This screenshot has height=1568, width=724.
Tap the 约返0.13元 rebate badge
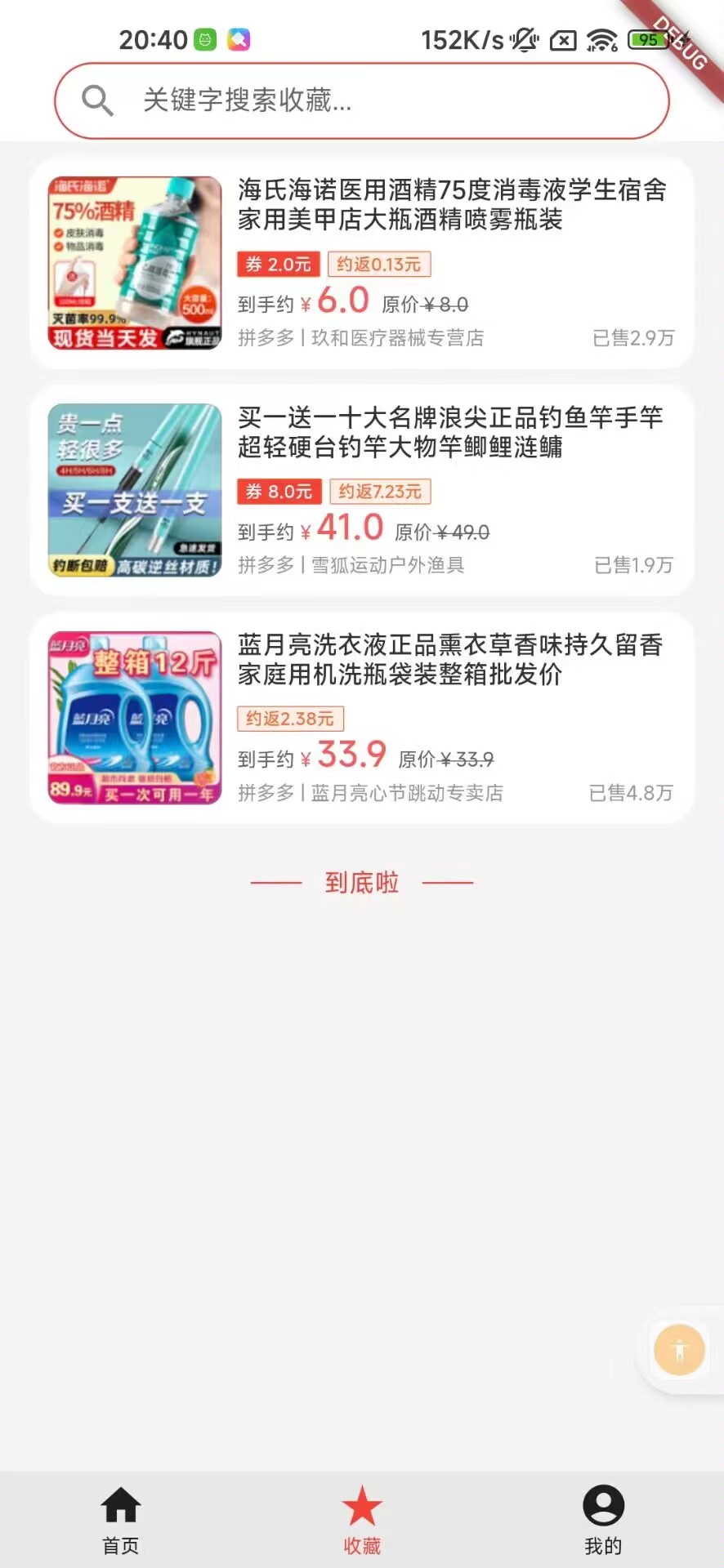[x=379, y=264]
